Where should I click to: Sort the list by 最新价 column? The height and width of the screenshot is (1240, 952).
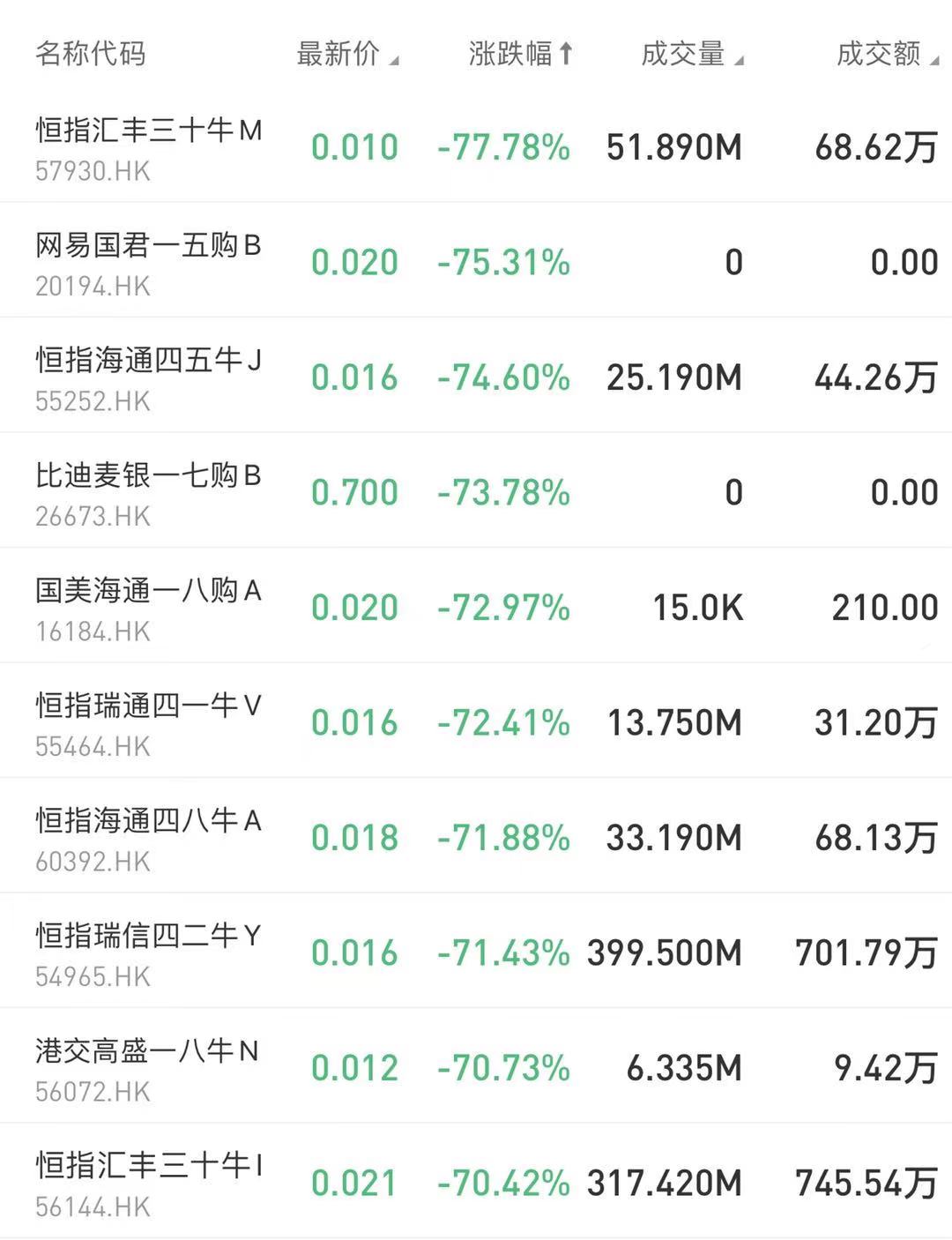tap(346, 54)
